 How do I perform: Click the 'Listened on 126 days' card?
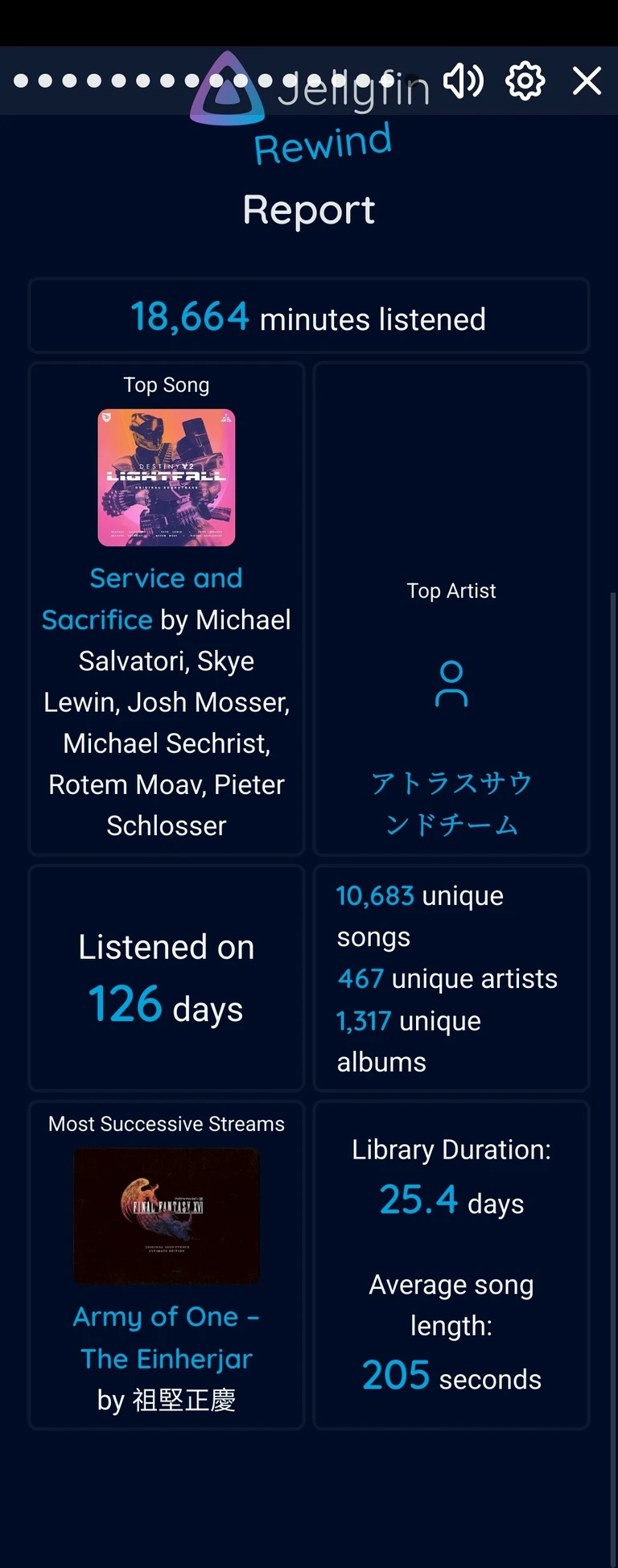(167, 978)
